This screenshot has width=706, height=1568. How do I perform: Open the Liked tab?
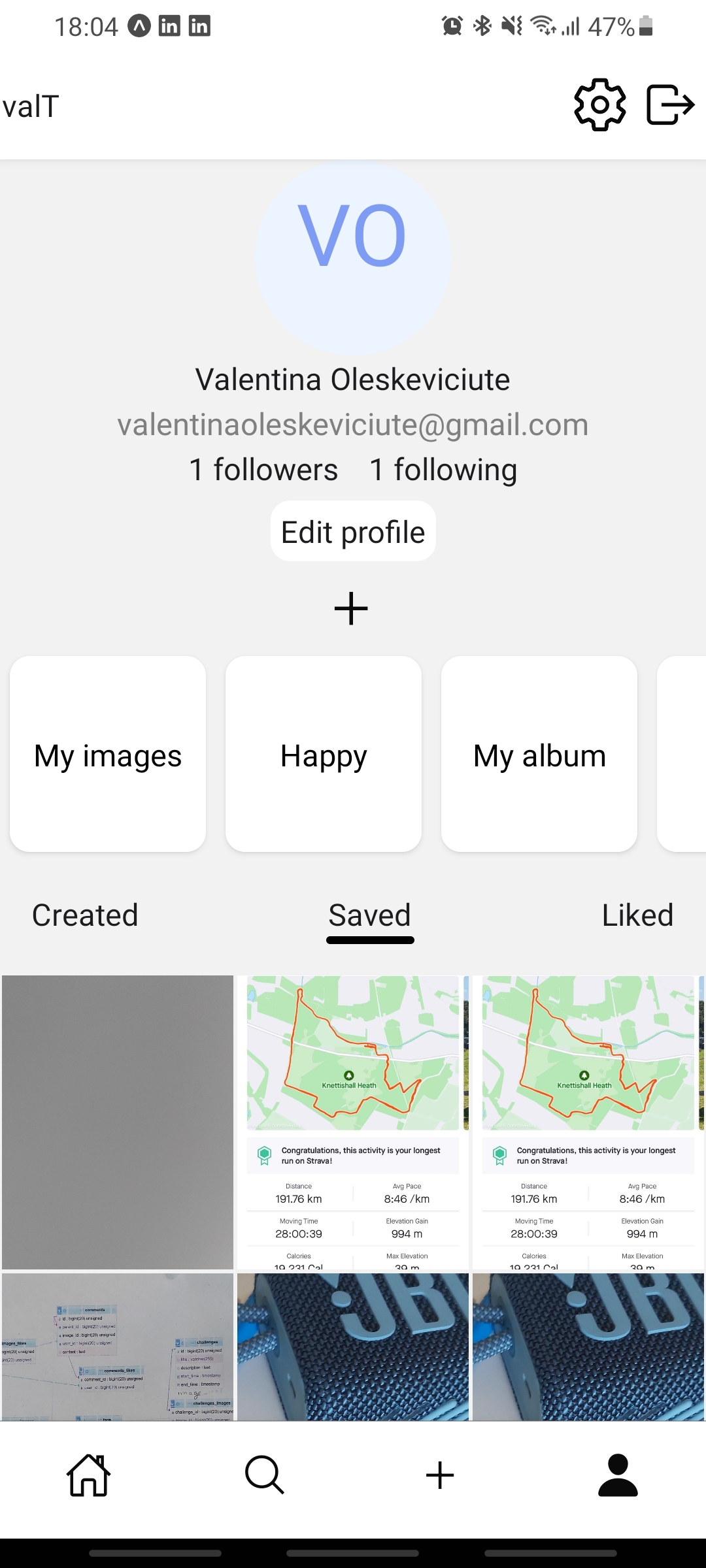[x=637, y=915]
